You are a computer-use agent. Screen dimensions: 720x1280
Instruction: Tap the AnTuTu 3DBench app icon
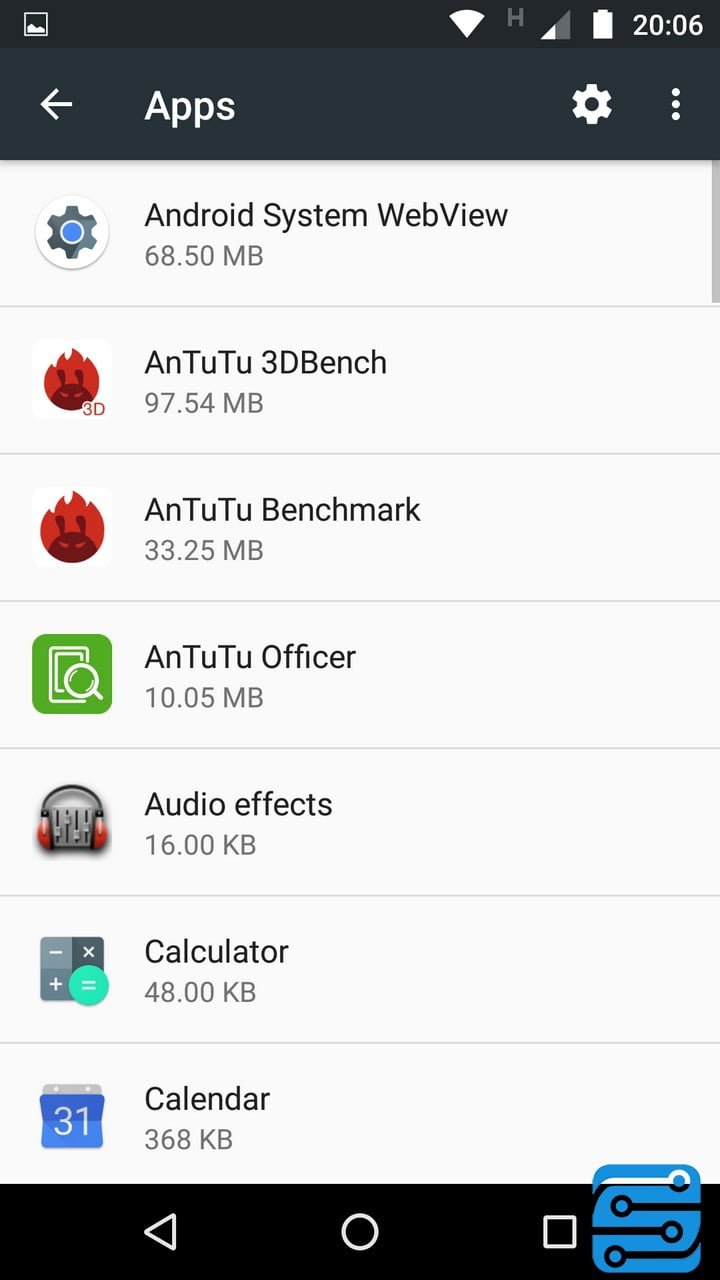(x=71, y=380)
